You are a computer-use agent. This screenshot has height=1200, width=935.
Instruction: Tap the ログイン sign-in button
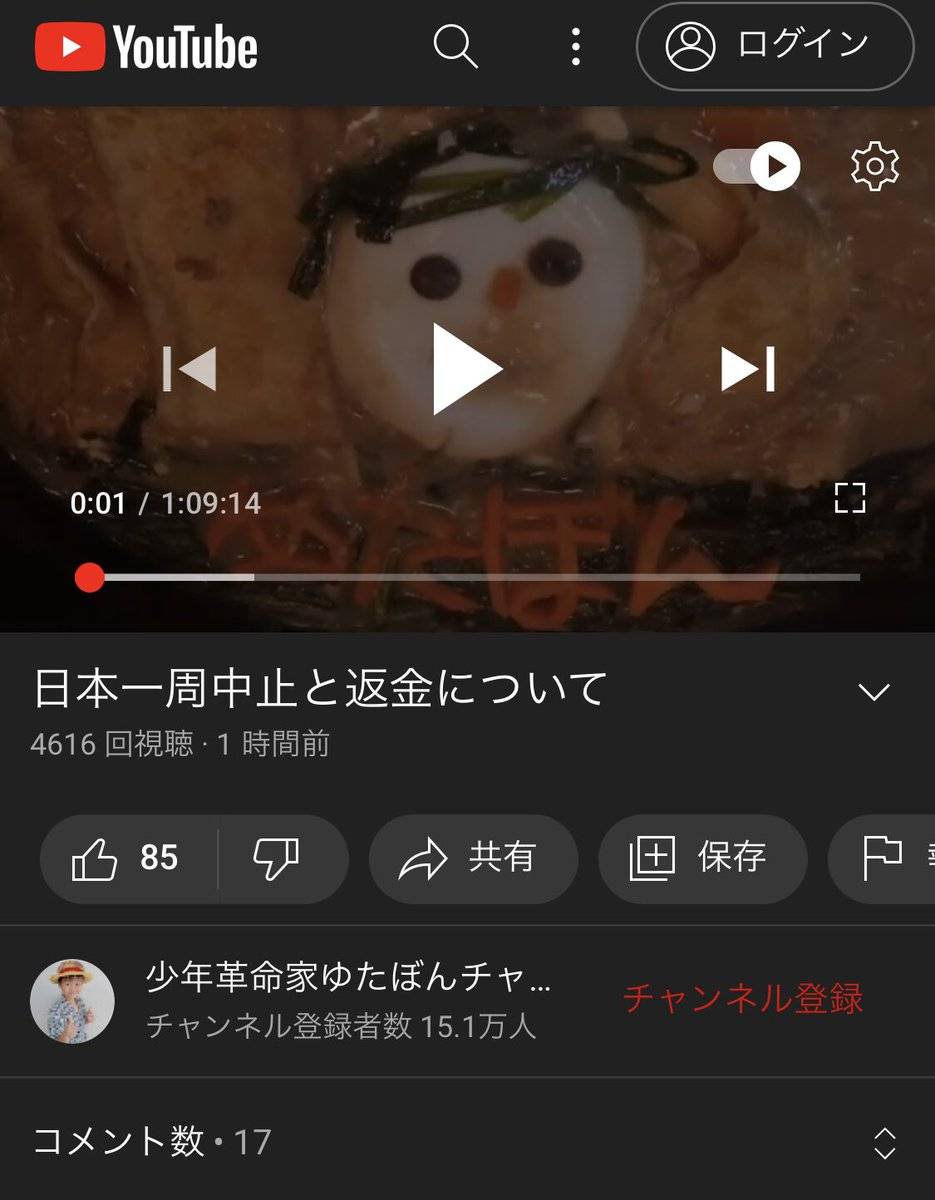click(775, 46)
